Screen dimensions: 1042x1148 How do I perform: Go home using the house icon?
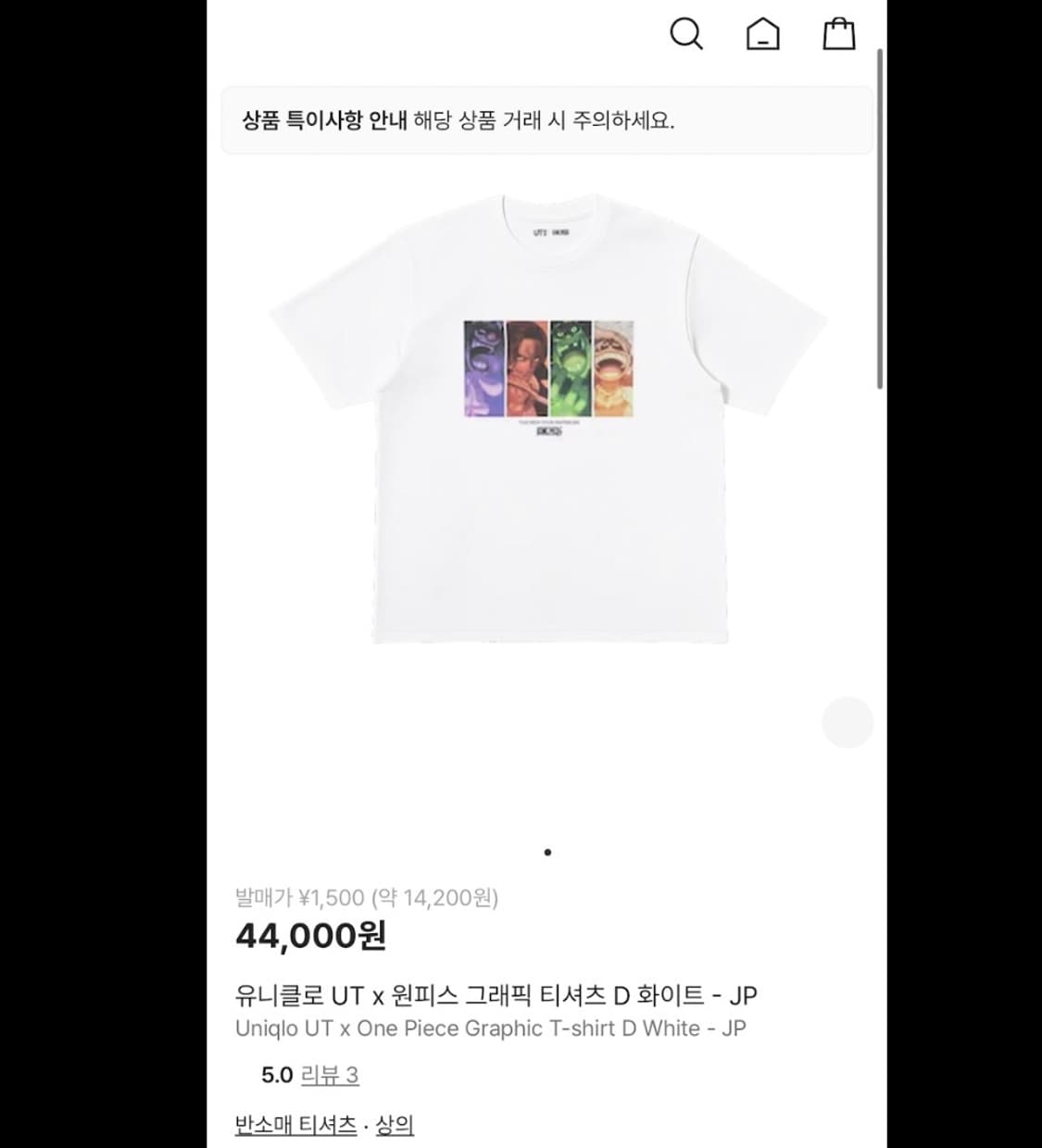tap(762, 33)
